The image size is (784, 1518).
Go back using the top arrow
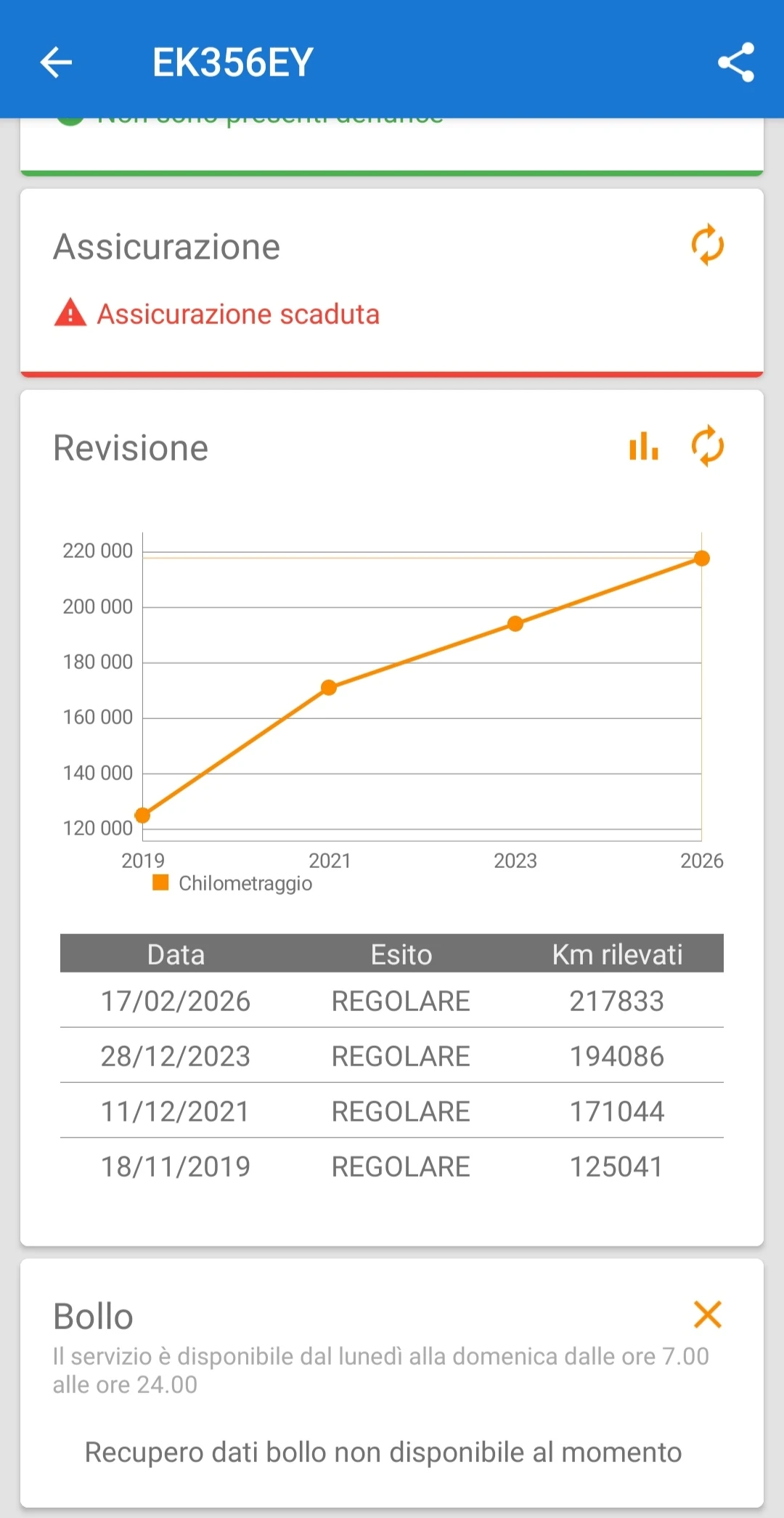56,62
